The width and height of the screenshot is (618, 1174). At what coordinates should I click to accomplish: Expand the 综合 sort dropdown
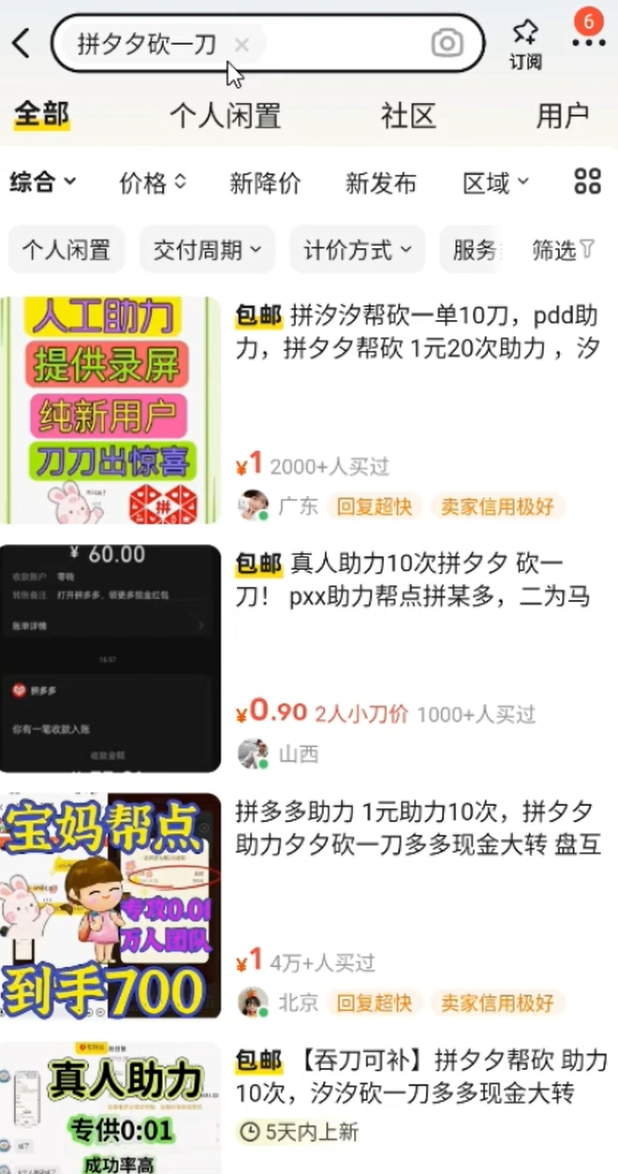click(43, 182)
